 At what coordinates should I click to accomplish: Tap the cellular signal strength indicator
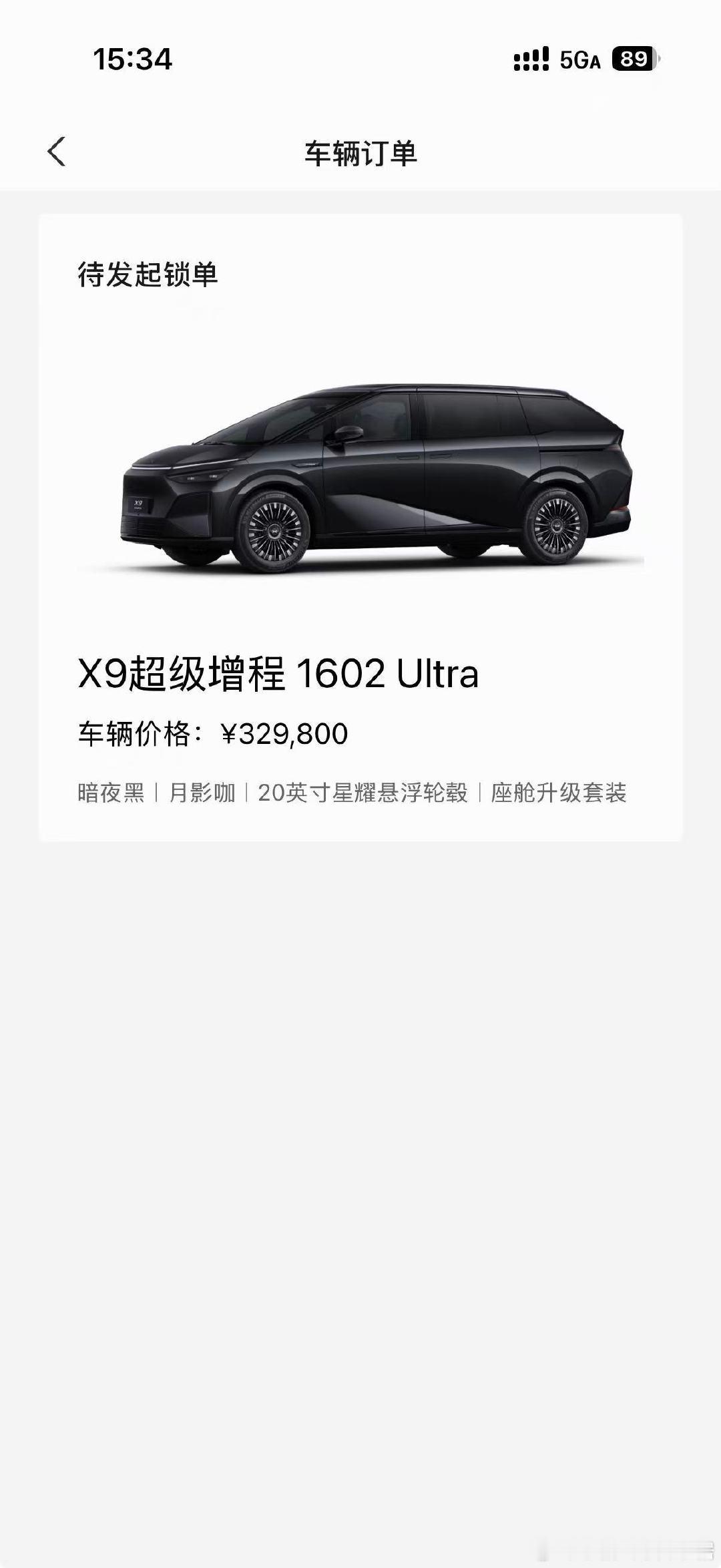coord(529,60)
